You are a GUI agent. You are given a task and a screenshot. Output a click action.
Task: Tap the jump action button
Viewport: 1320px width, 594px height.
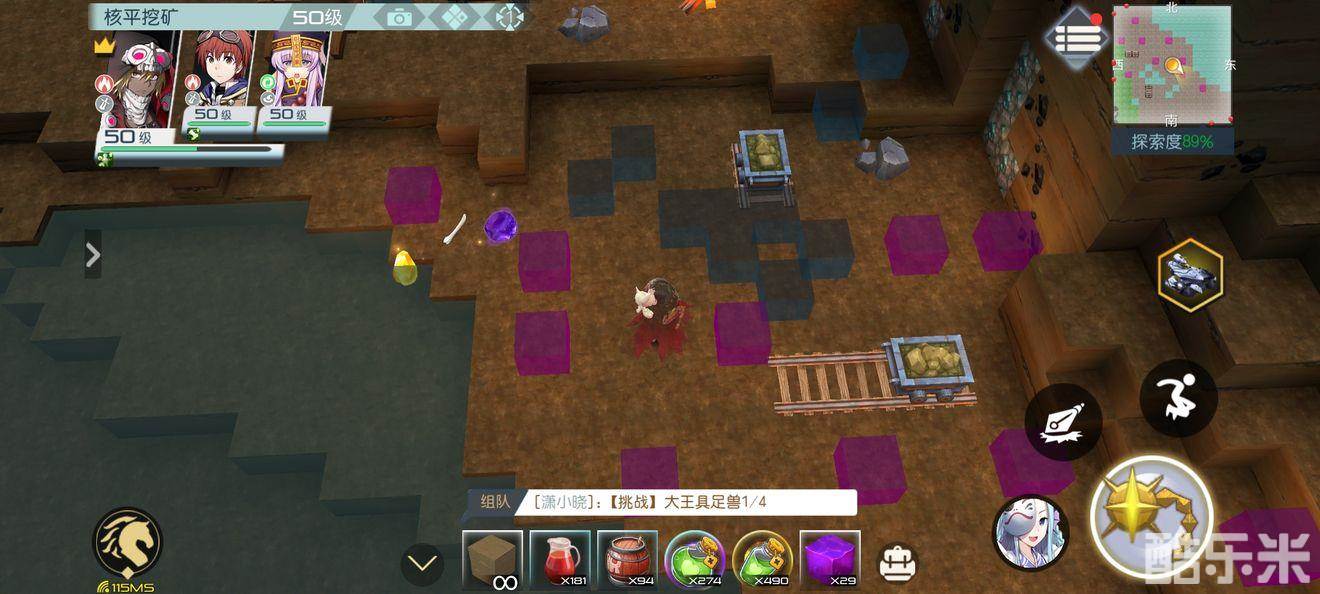pyautogui.click(x=1177, y=397)
